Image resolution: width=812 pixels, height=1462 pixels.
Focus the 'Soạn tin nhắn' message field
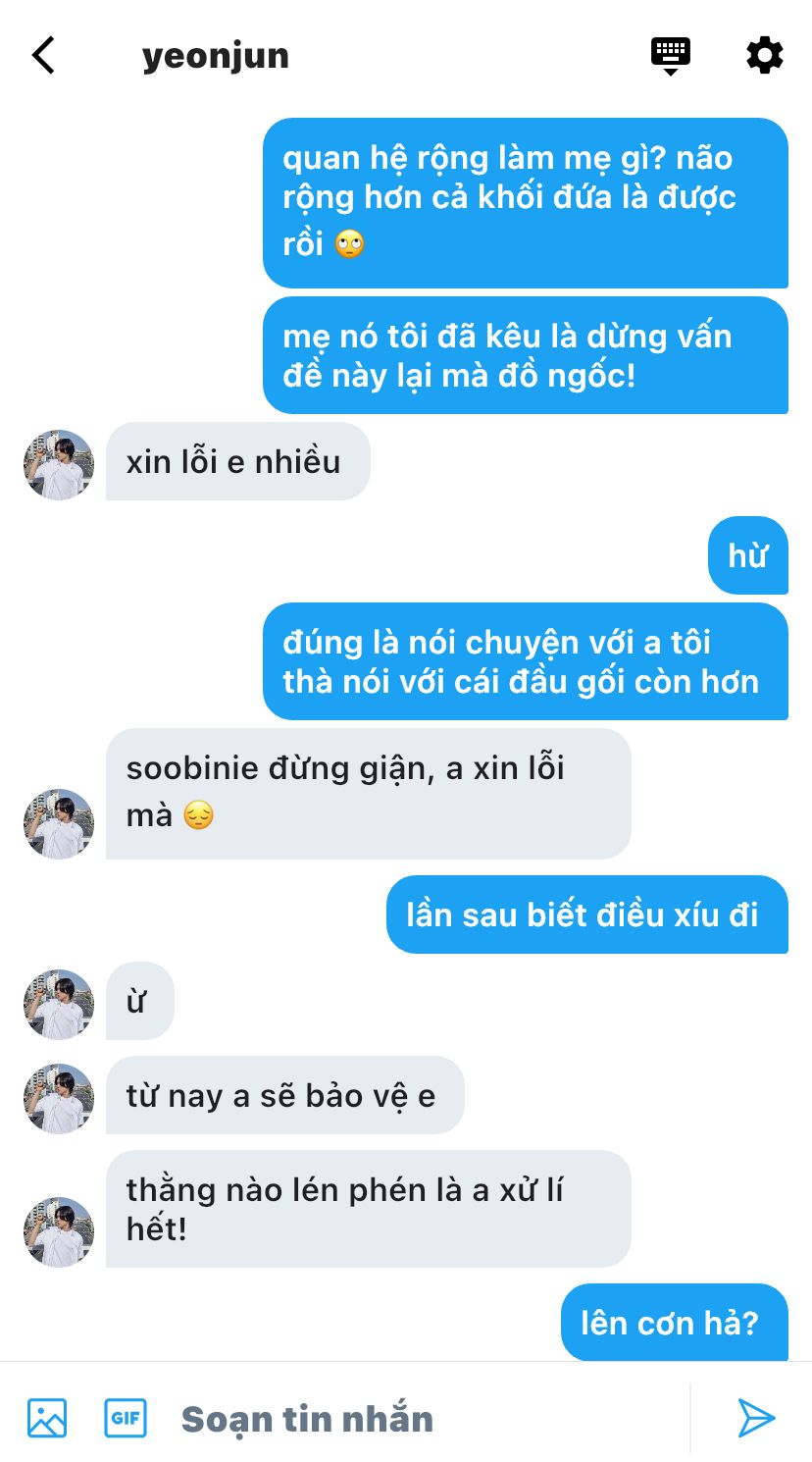coord(412,1419)
